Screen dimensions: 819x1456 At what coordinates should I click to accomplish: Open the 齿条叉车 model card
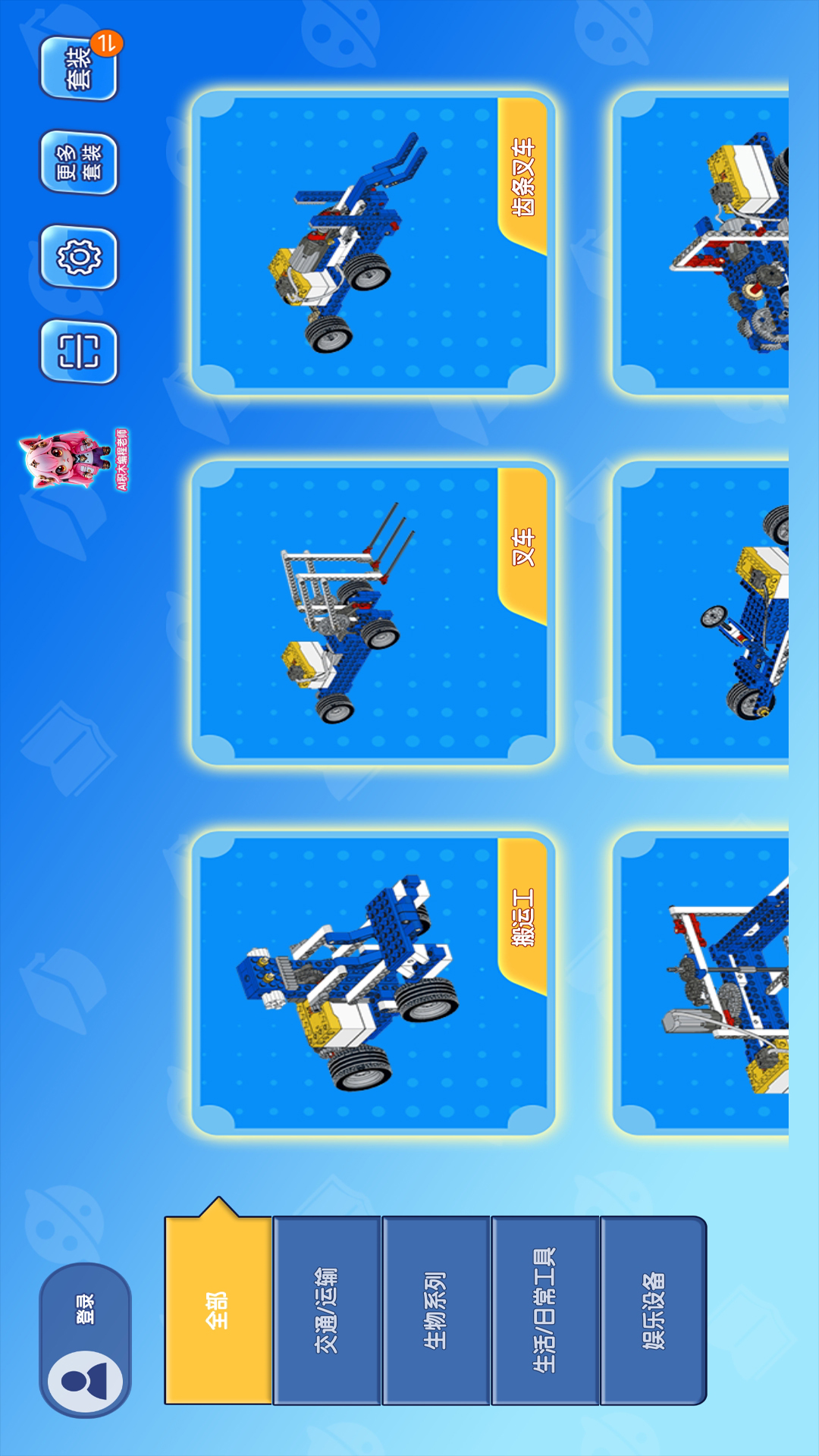pyautogui.click(x=372, y=243)
